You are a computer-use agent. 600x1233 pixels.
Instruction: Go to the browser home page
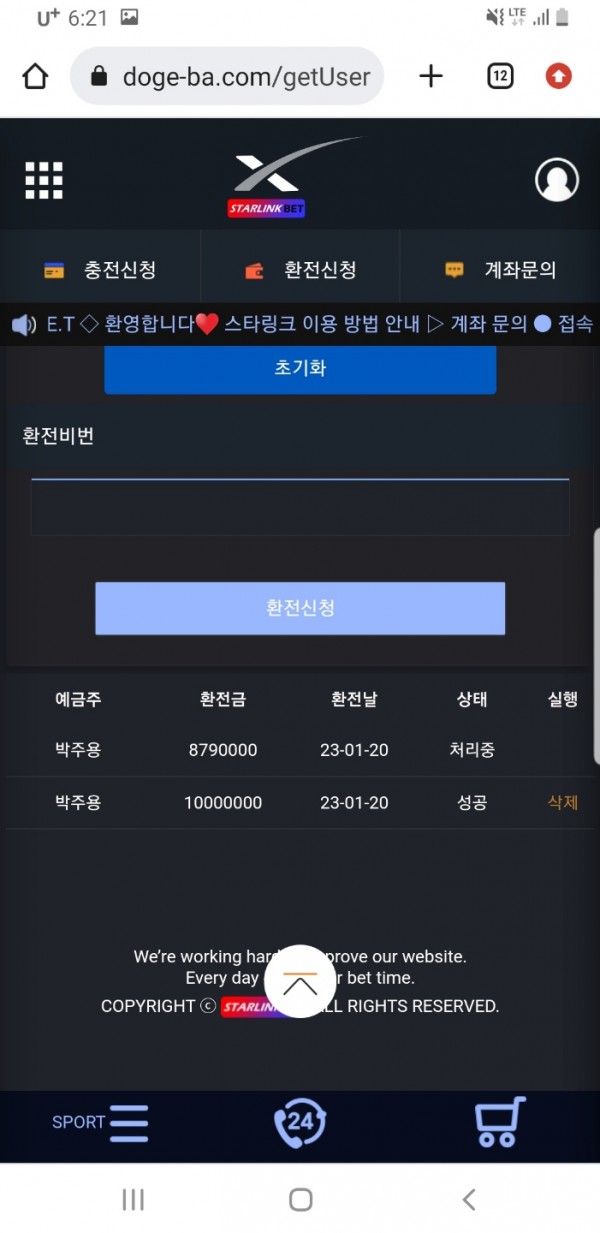click(x=35, y=76)
